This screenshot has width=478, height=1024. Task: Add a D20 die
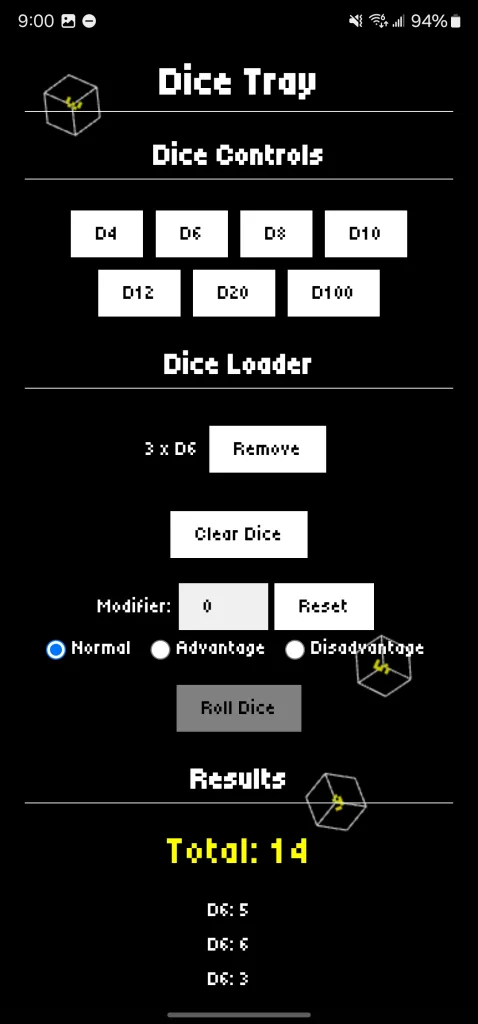234,293
